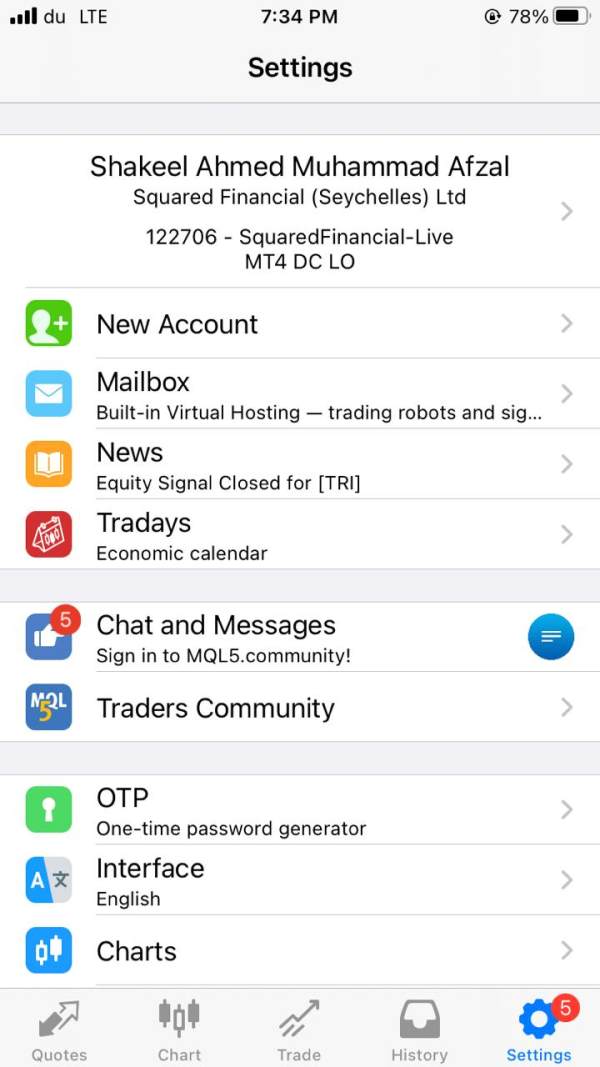This screenshot has width=600, height=1067.
Task: Switch to the Chart tab
Action: click(x=180, y=1029)
